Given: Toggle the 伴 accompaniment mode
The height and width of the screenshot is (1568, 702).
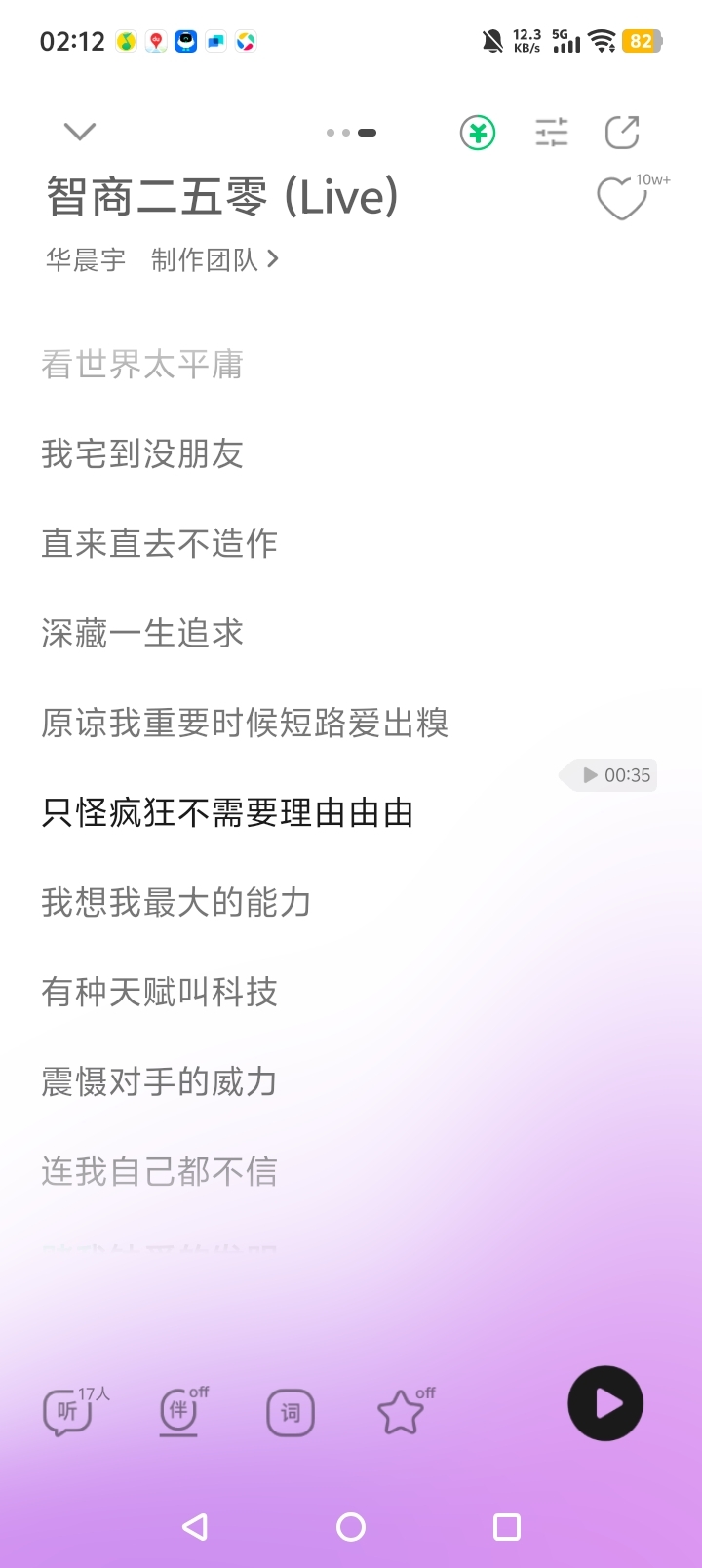Looking at the screenshot, I should (179, 1411).
